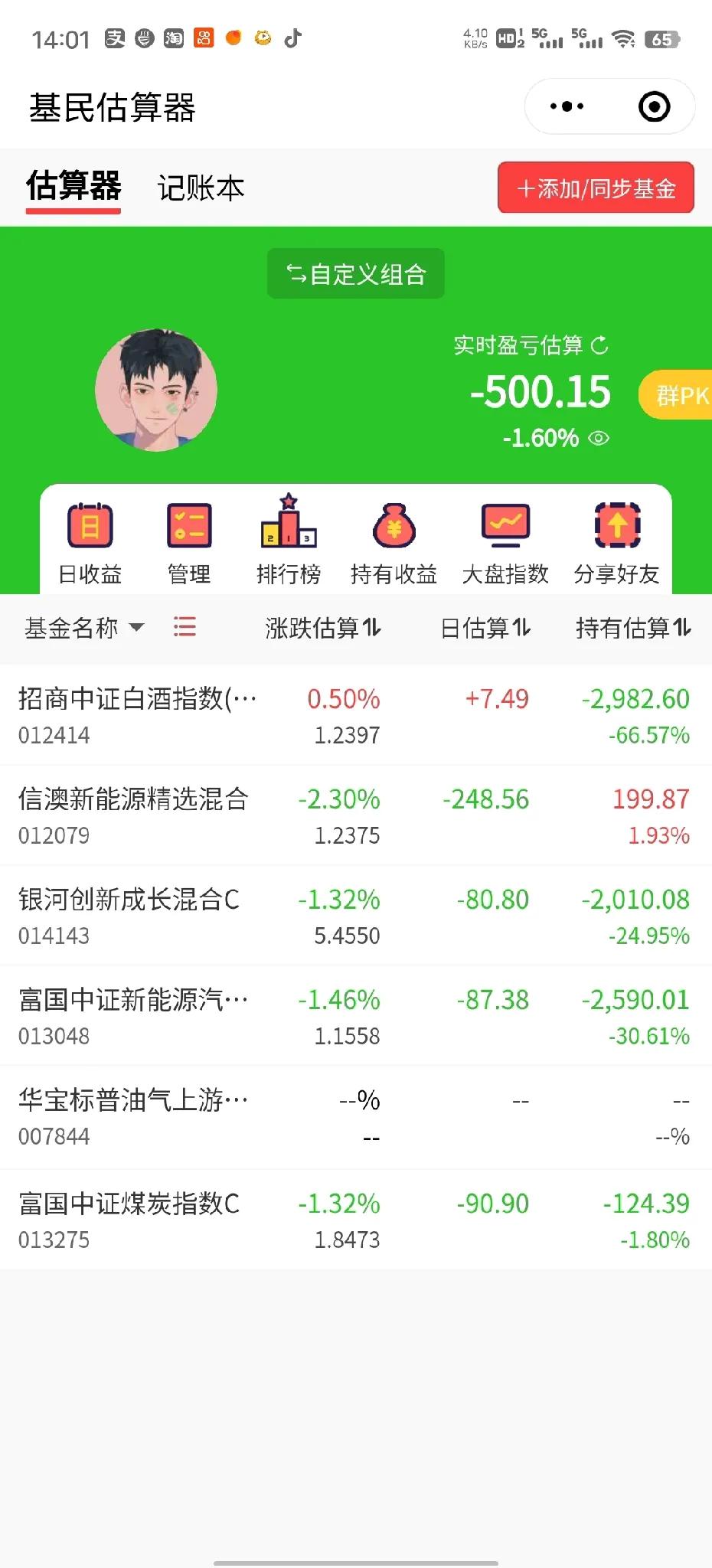Image resolution: width=712 pixels, height=1568 pixels.
Task: Close the mini program via circle icon
Action: [x=654, y=107]
